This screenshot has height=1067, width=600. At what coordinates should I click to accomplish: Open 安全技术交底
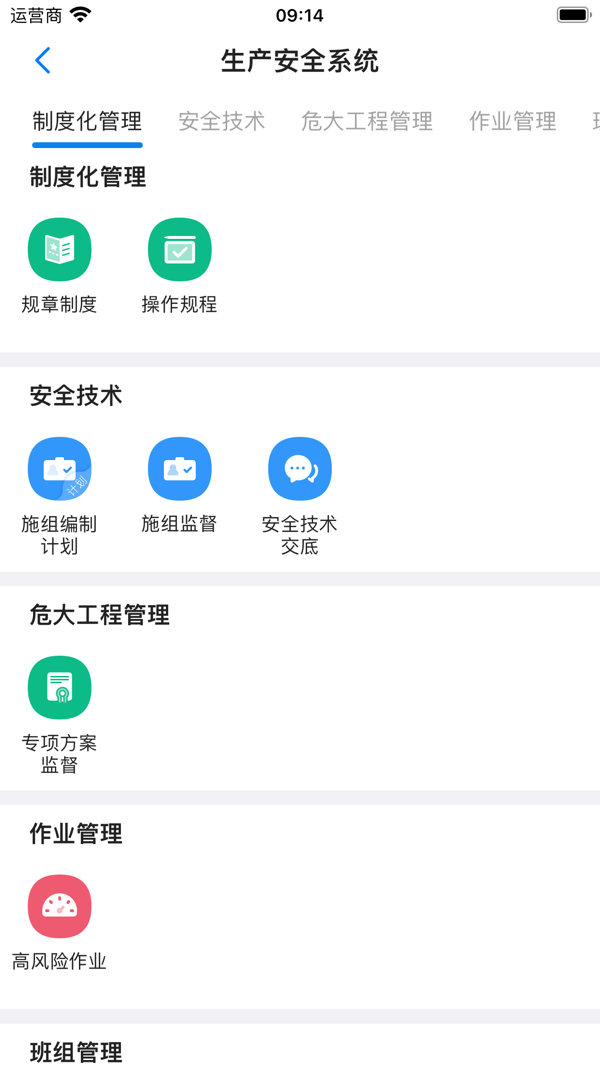299,469
